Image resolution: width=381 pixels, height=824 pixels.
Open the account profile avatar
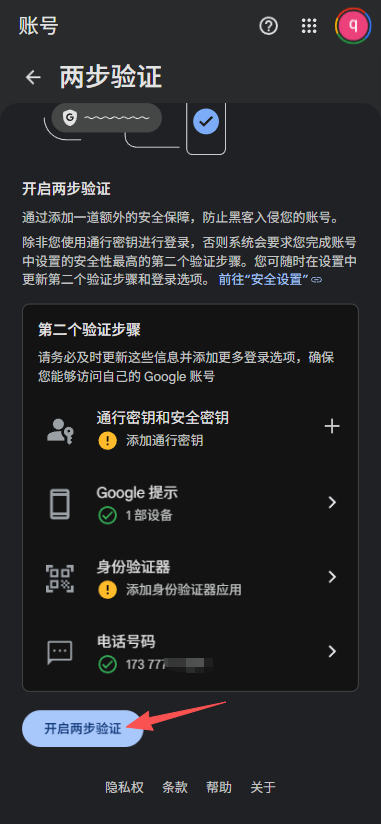353,25
